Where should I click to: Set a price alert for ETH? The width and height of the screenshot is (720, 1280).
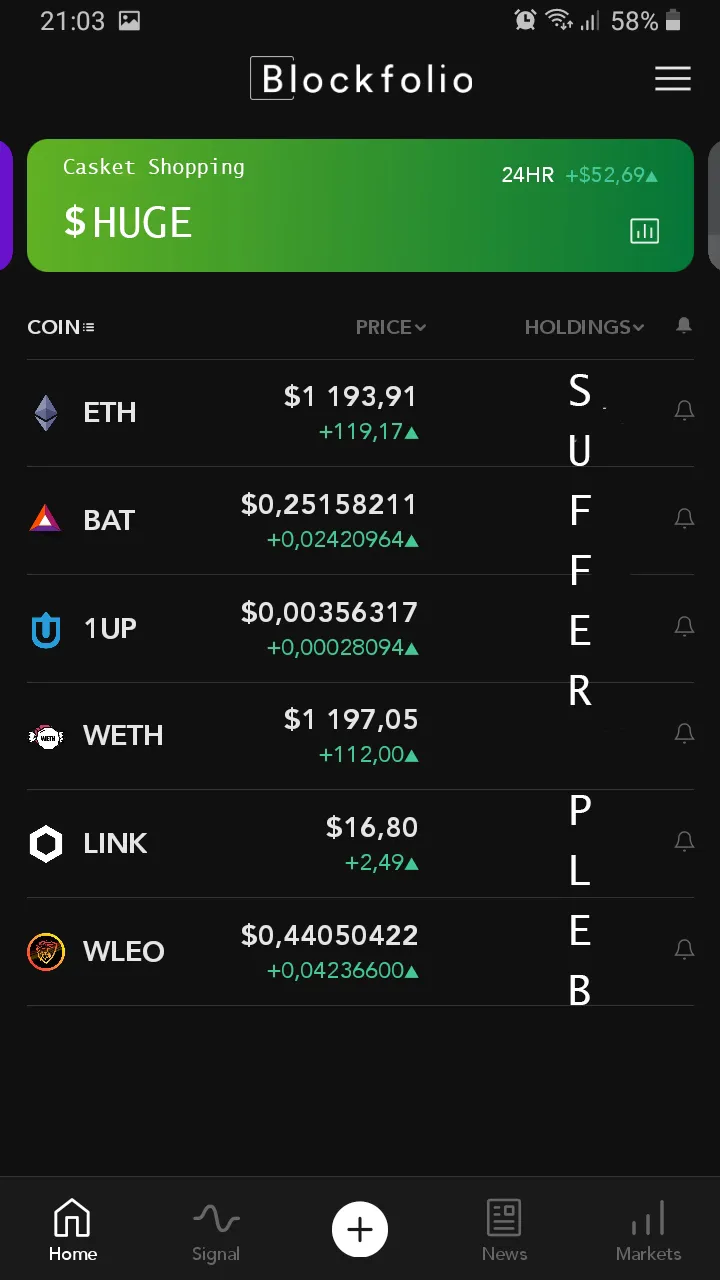684,410
